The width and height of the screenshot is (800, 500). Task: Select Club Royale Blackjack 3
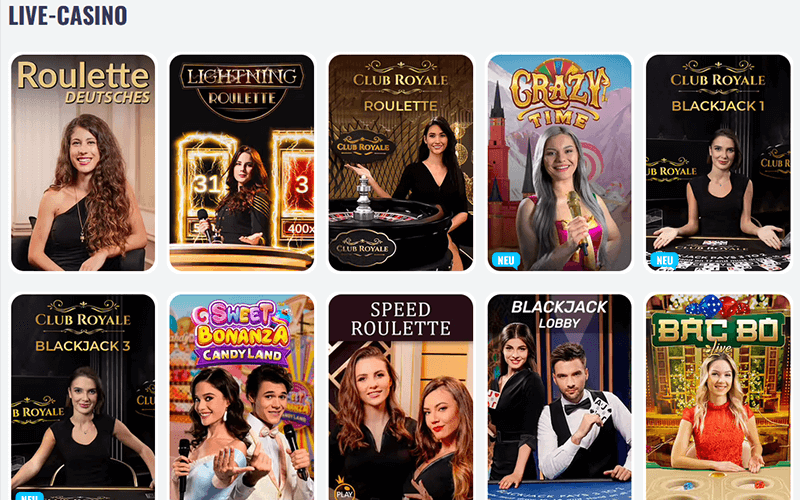83,397
